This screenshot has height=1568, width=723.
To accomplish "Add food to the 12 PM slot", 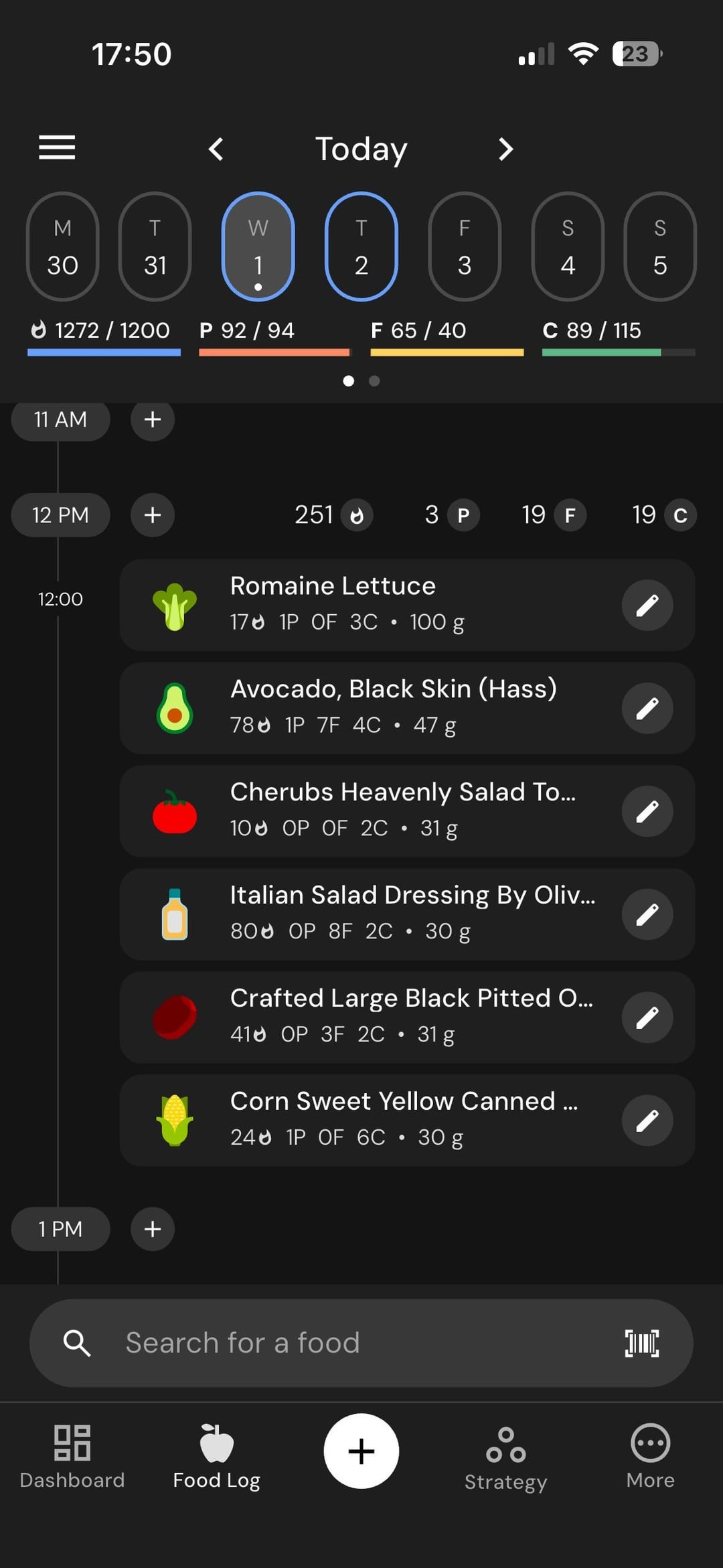I will point(153,515).
